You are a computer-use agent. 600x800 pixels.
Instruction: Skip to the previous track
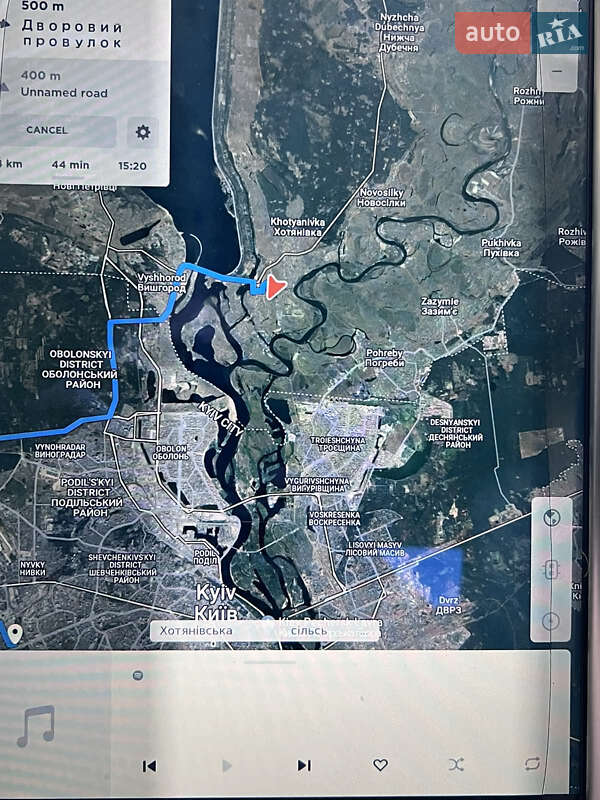point(150,766)
